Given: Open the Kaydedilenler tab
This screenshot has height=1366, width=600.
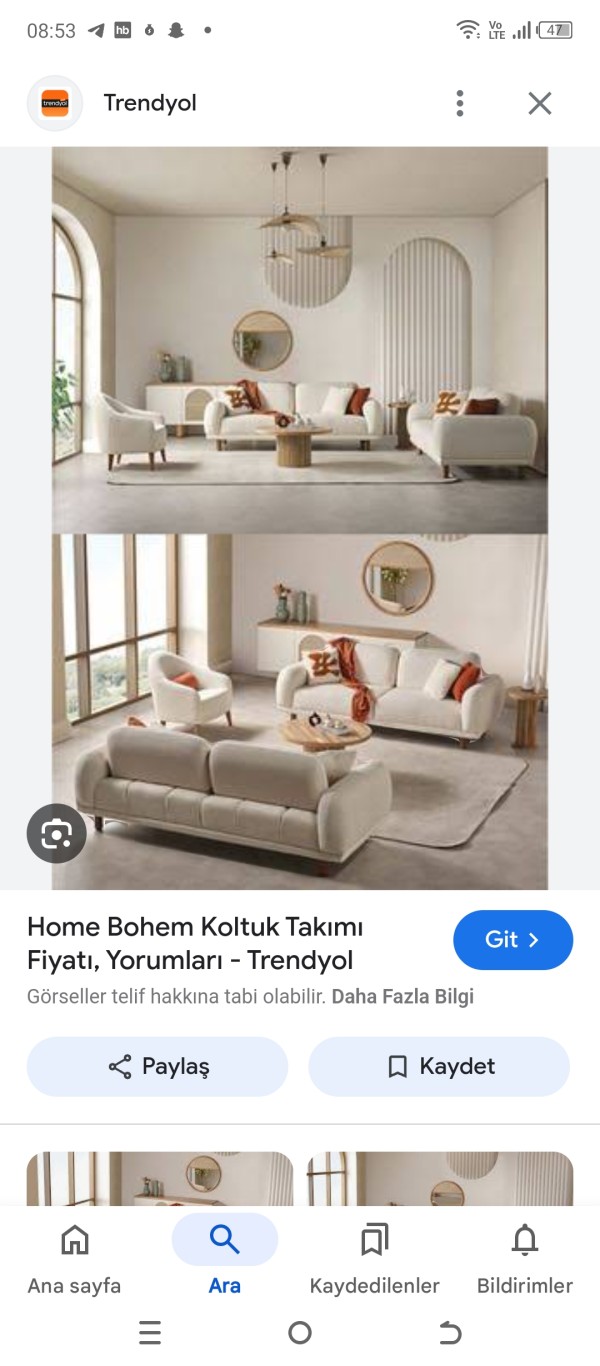Looking at the screenshot, I should point(374,1260).
